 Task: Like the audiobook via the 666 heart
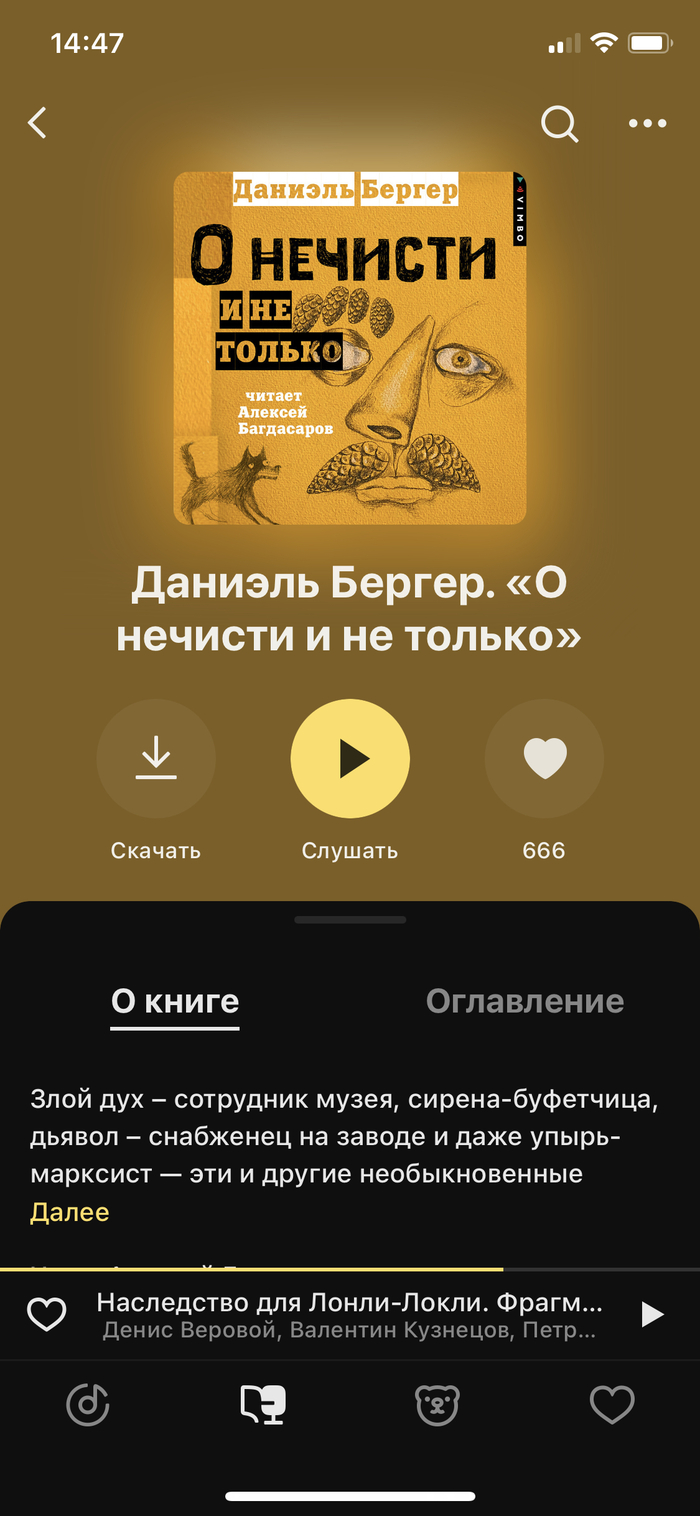click(545, 759)
